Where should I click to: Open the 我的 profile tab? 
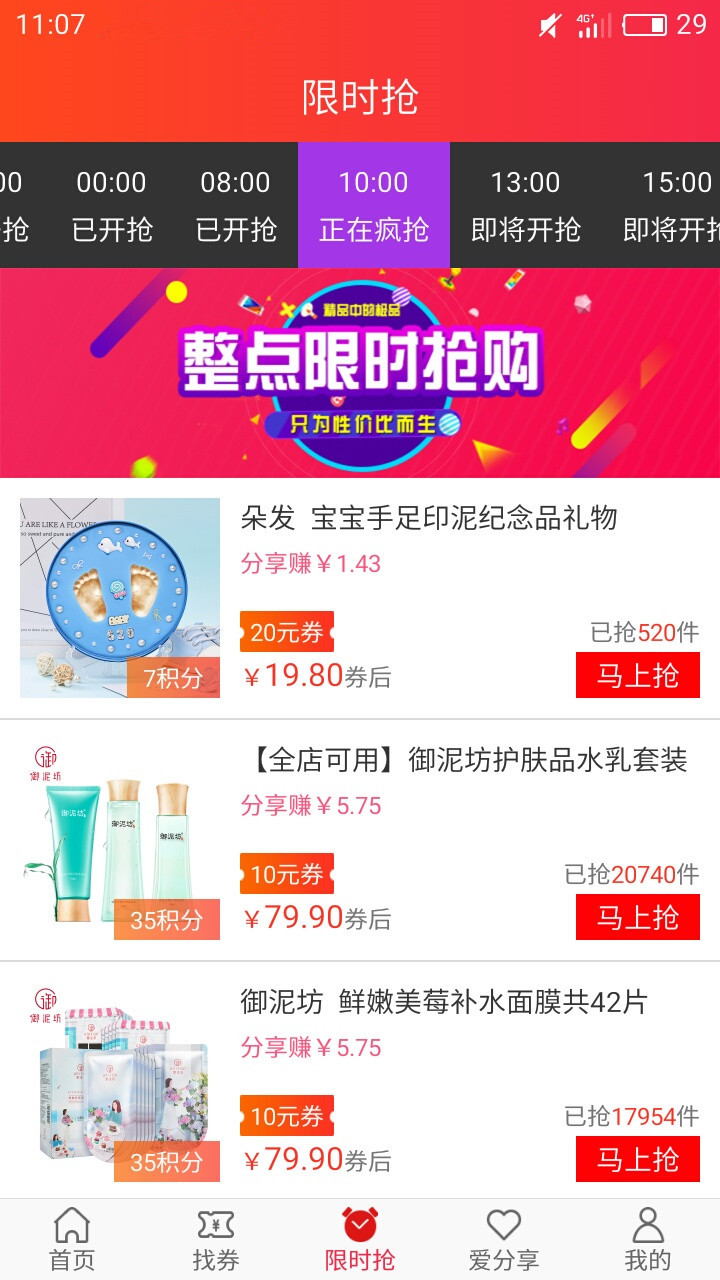[x=648, y=1239]
